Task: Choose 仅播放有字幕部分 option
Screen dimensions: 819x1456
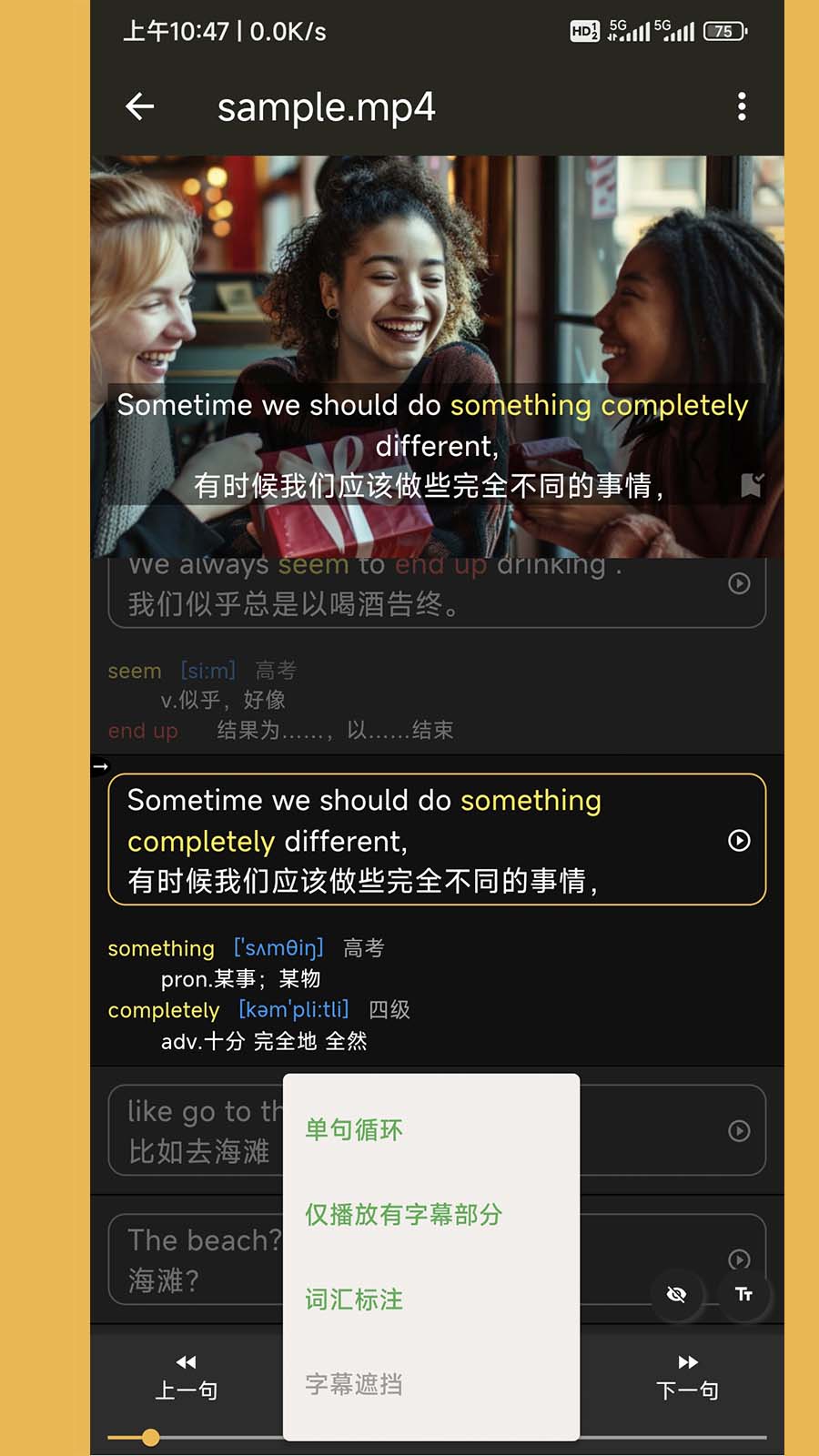Action: pos(403,1214)
